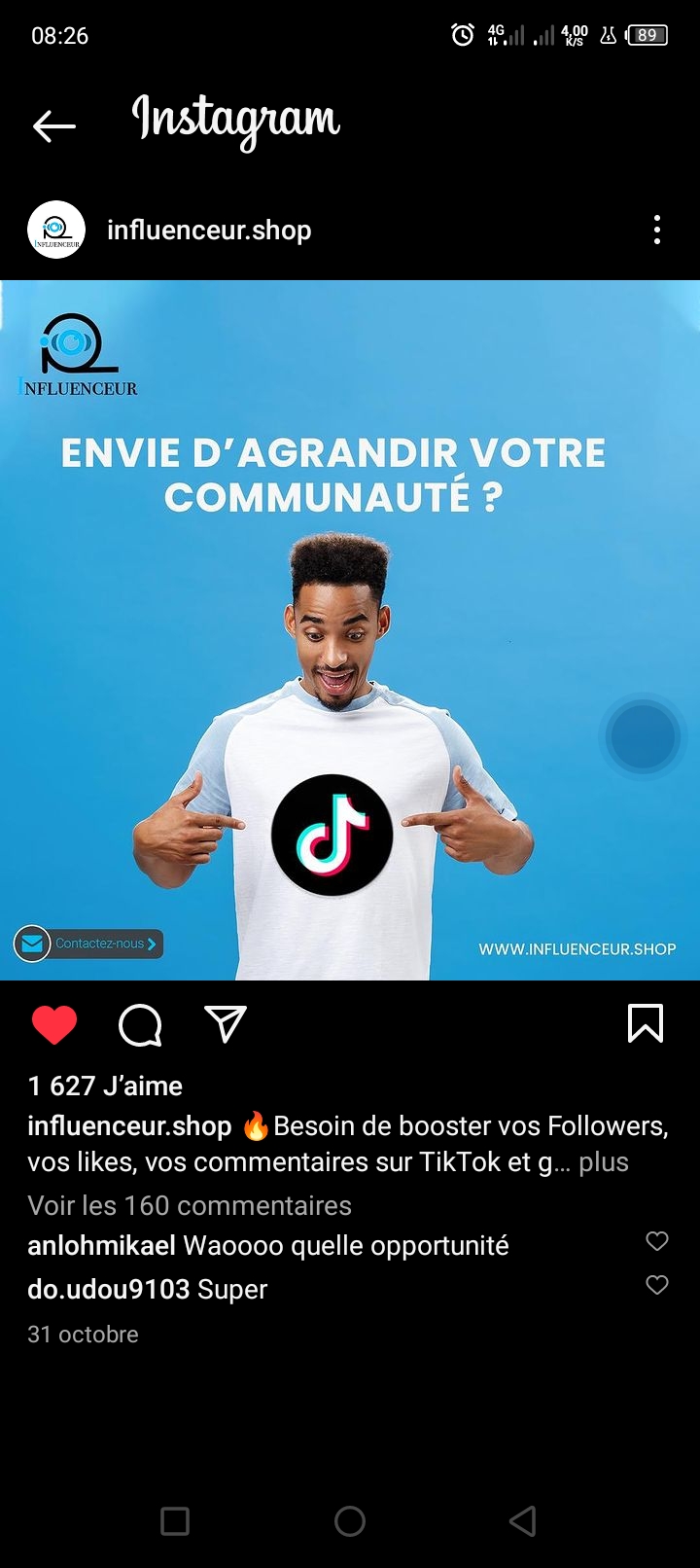700x1568 pixels.
Task: Open the post's three-dot options menu
Action: pos(657,231)
